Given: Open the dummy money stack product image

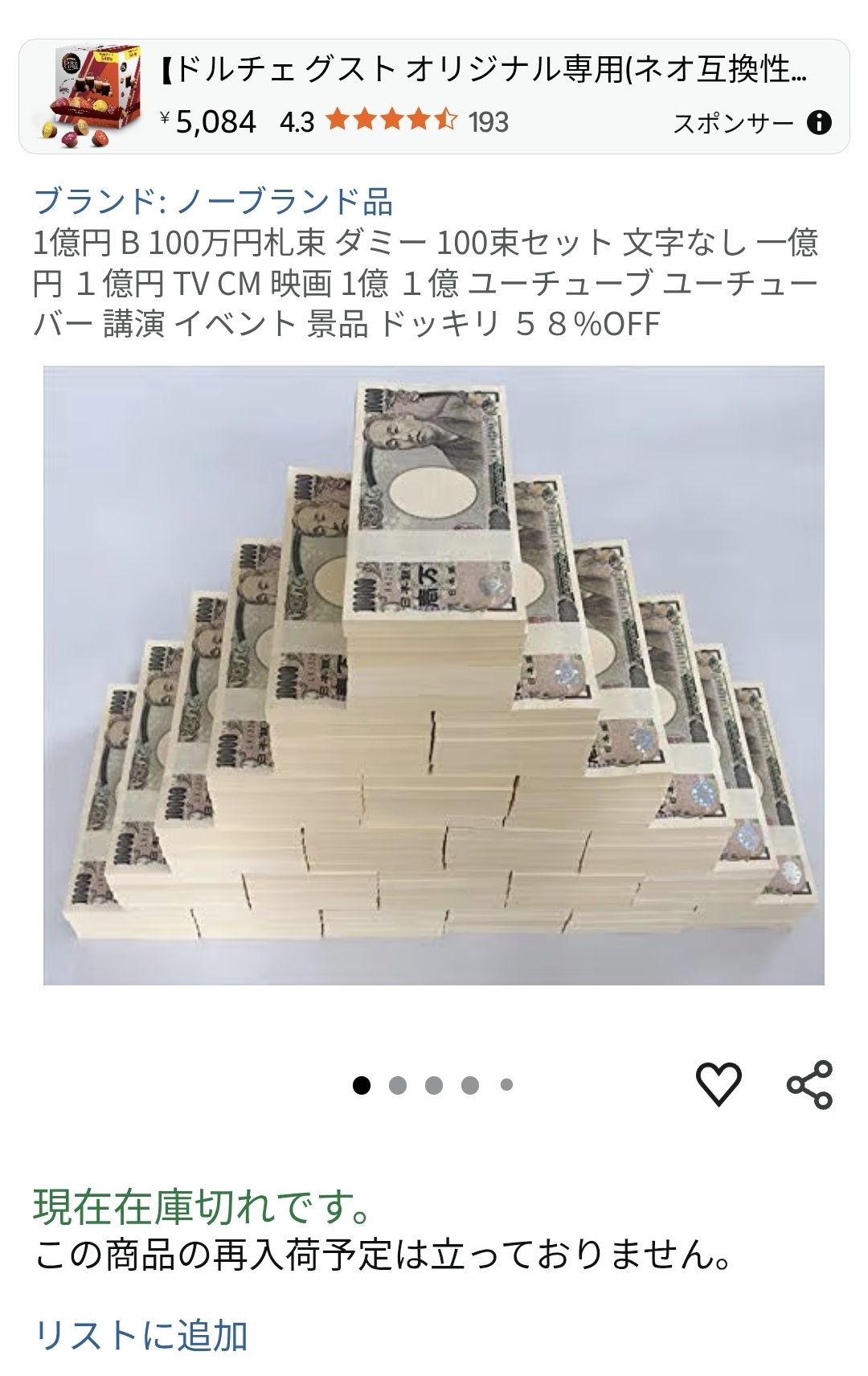Looking at the screenshot, I should [x=434, y=675].
